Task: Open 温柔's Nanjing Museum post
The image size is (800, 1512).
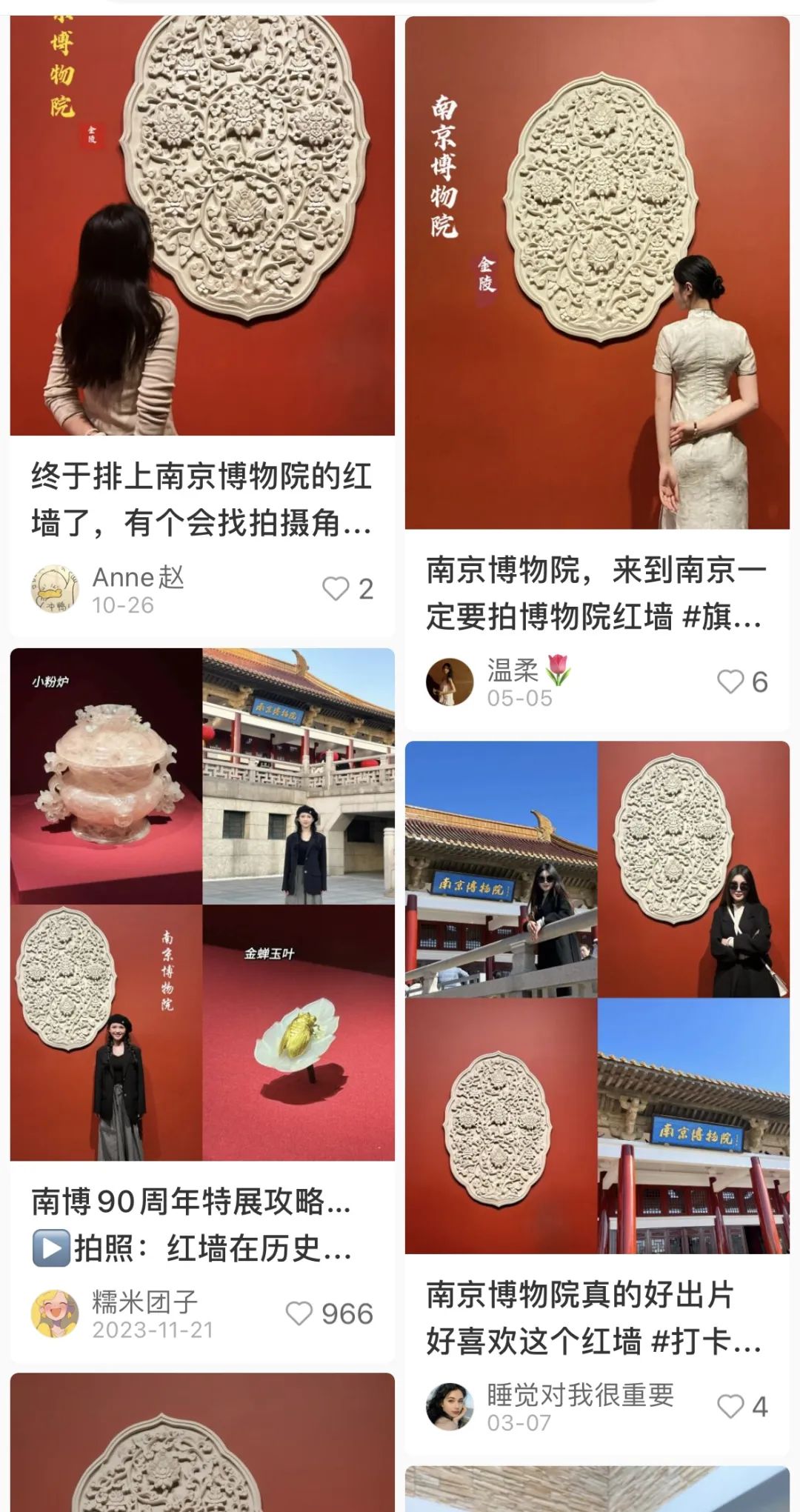Action: point(597,273)
